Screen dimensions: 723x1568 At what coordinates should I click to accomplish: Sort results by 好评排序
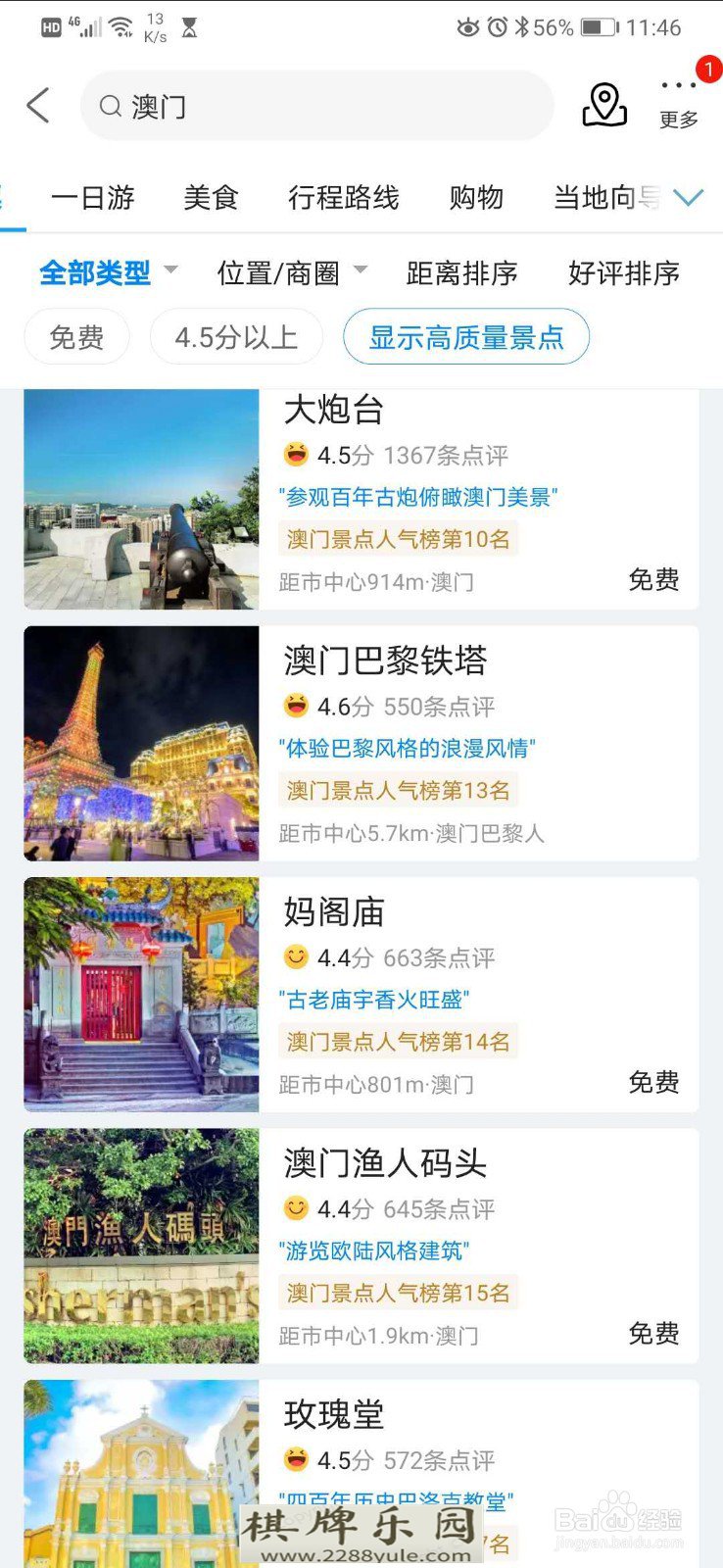(624, 272)
